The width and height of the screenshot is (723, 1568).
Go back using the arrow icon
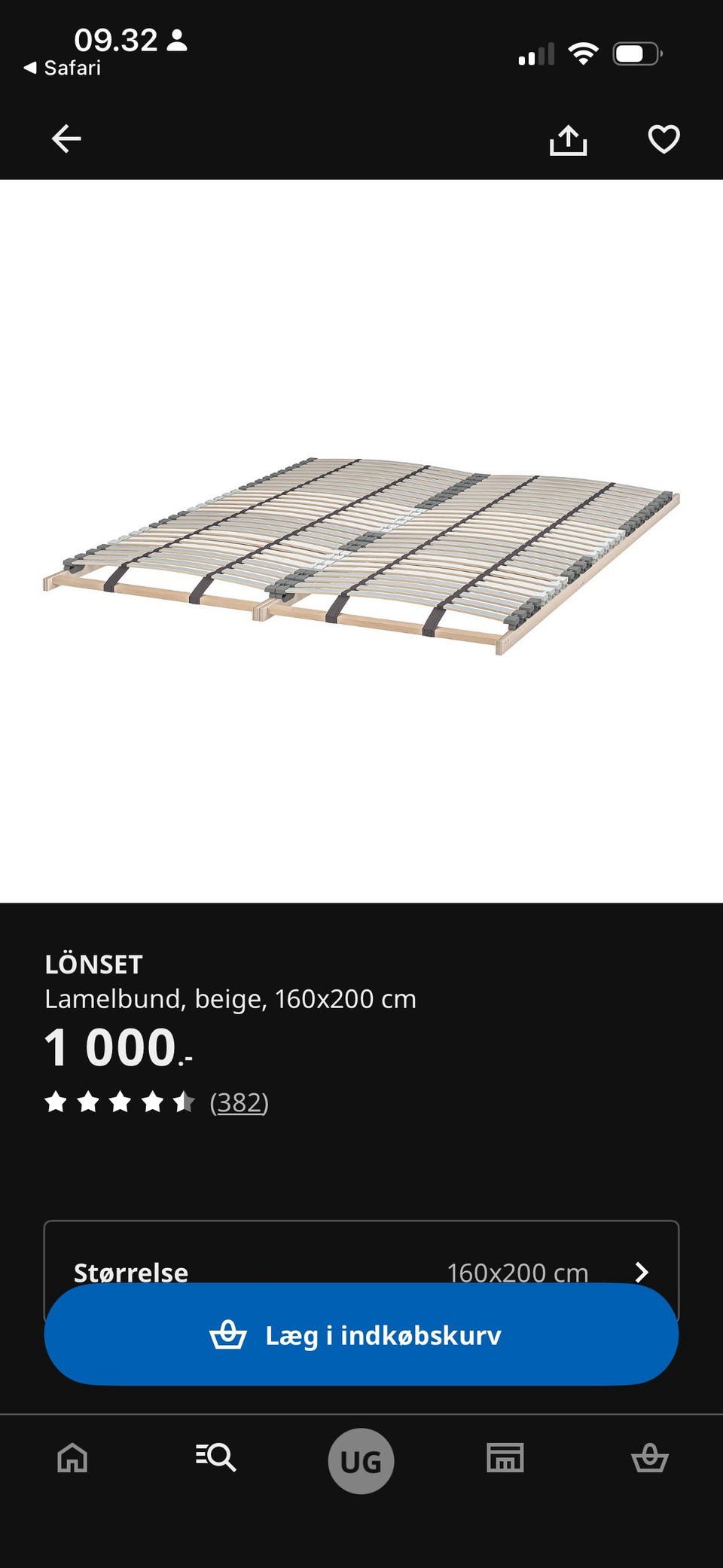pyautogui.click(x=66, y=139)
